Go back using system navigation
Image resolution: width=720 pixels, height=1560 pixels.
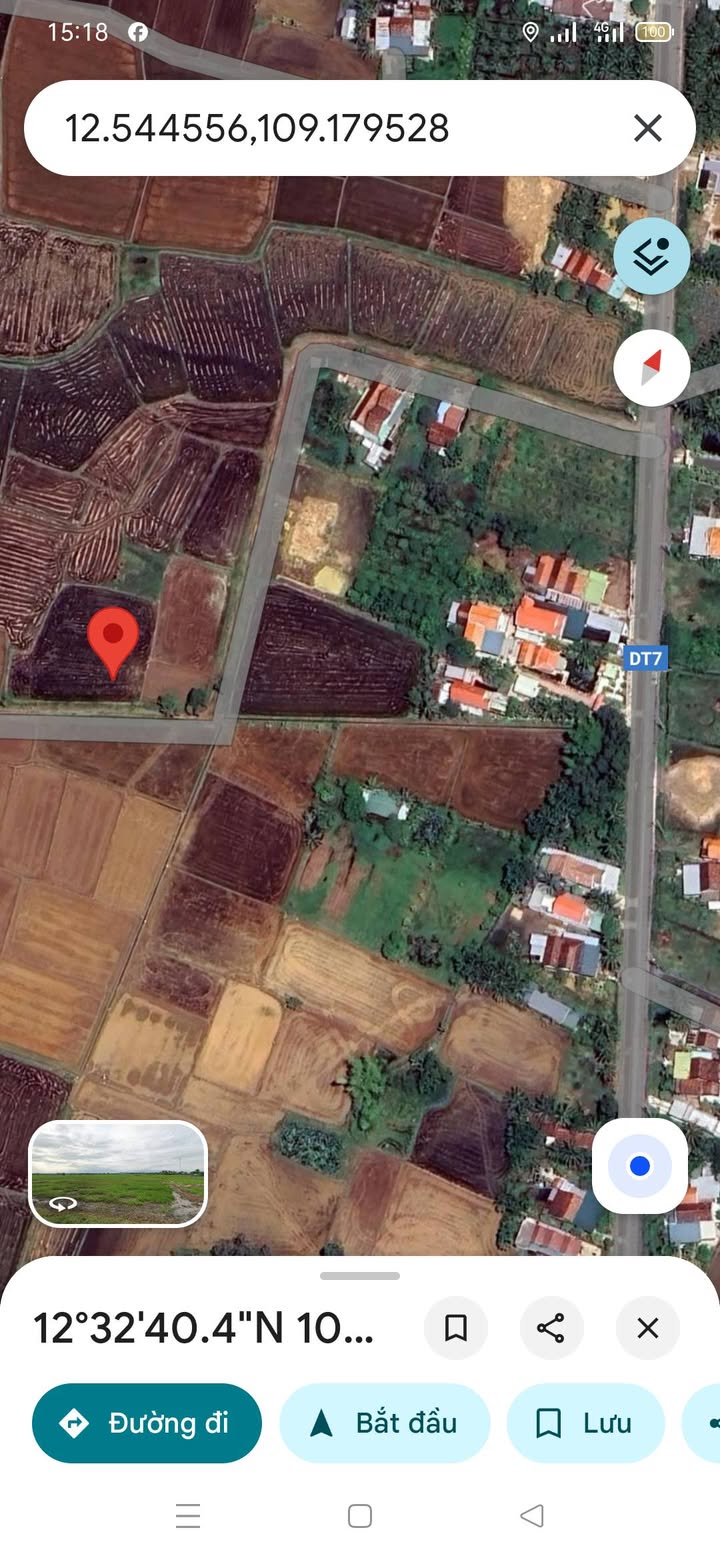click(x=532, y=1516)
